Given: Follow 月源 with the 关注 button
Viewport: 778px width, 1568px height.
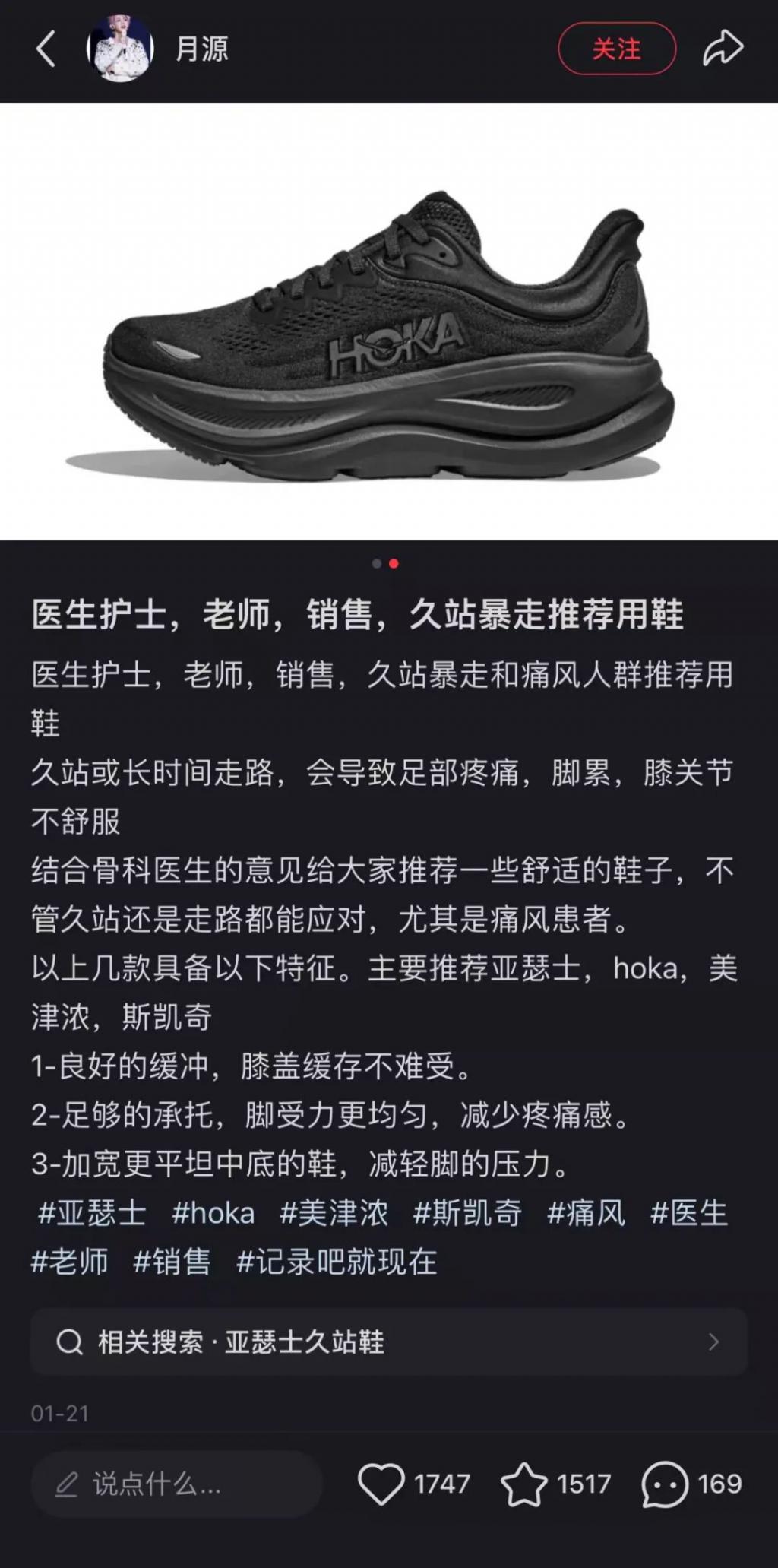Looking at the screenshot, I should (x=616, y=49).
